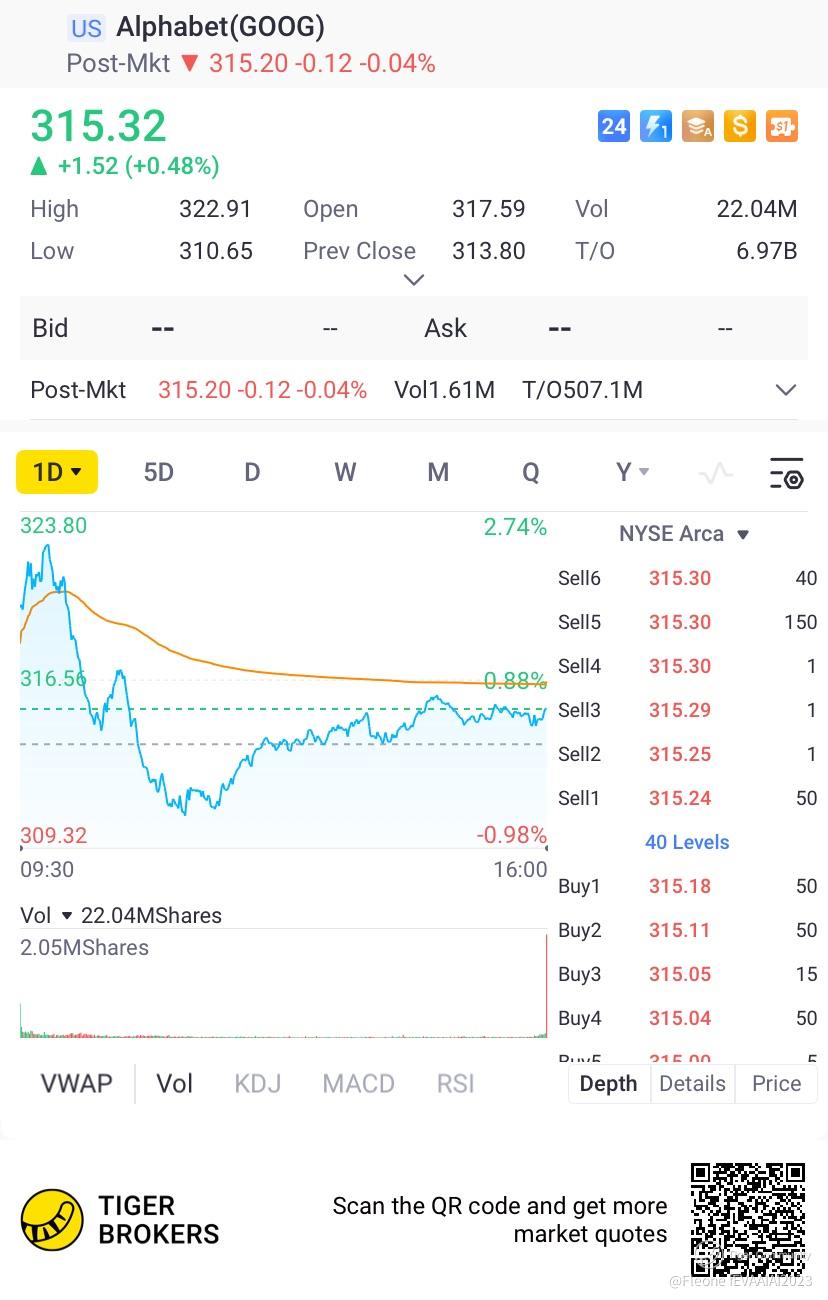Change the NYSE Arca exchange selection
This screenshot has width=828, height=1300.
pyautogui.click(x=684, y=534)
